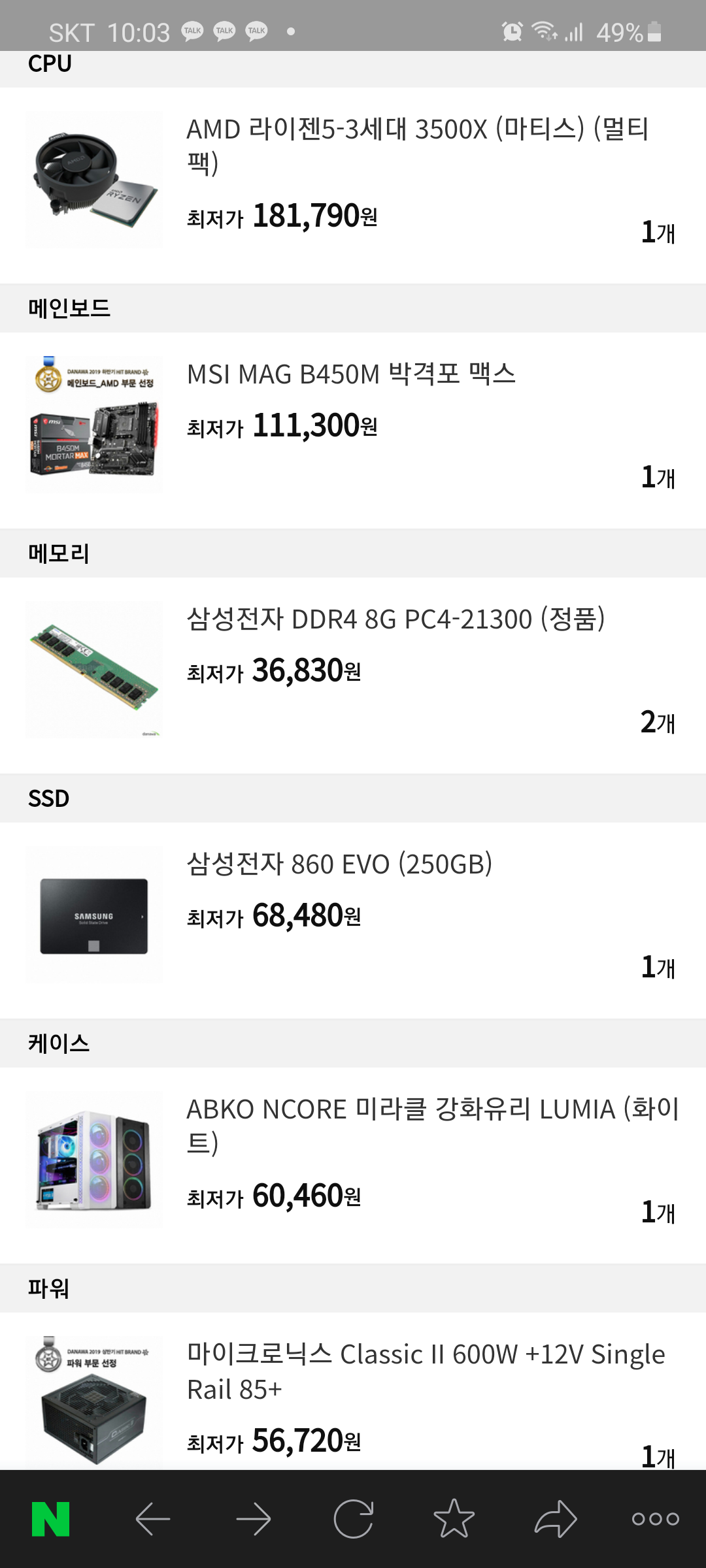
Task: Reload the current page
Action: [x=354, y=1519]
